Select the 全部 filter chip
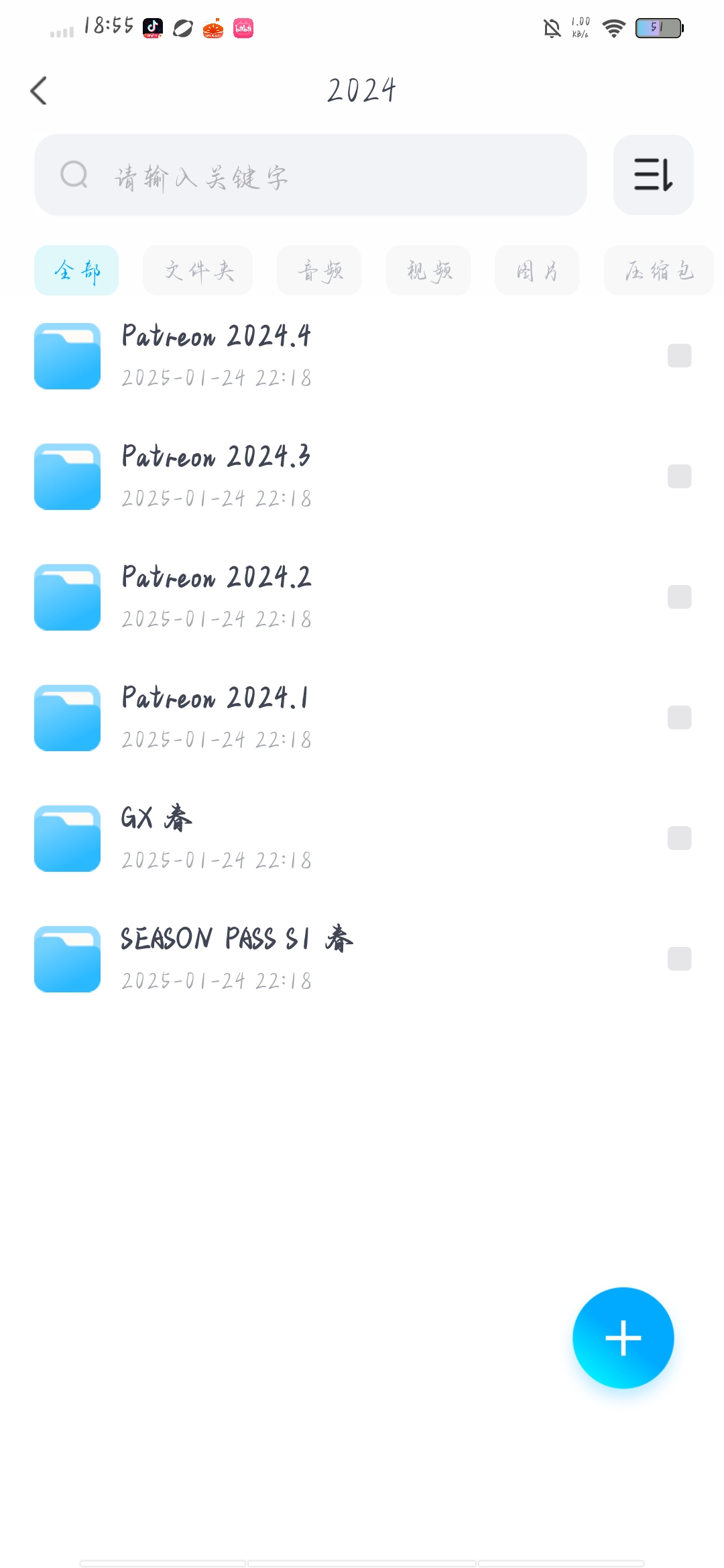 (x=76, y=271)
